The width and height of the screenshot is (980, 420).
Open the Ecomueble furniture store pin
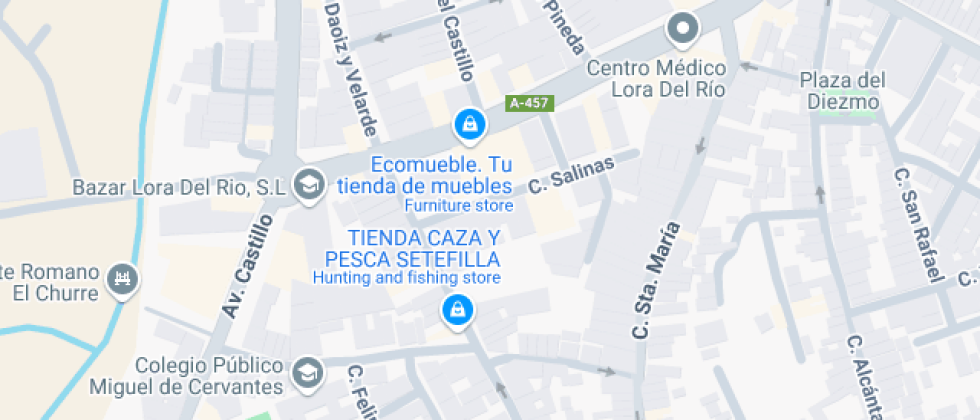coord(468,125)
